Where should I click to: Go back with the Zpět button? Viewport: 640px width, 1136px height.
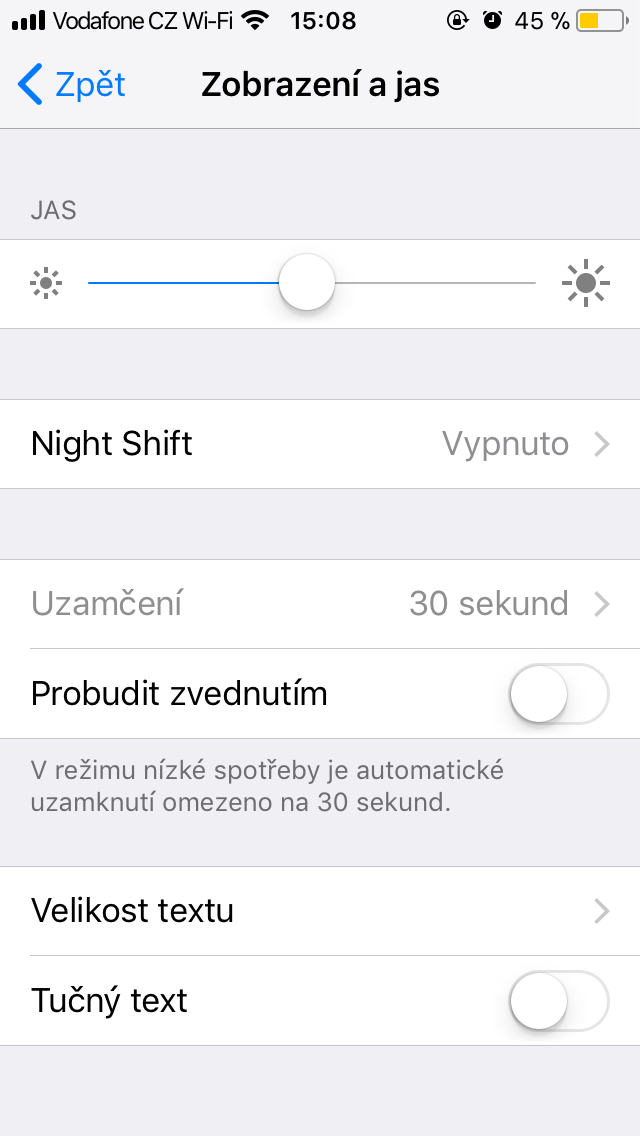tap(72, 85)
